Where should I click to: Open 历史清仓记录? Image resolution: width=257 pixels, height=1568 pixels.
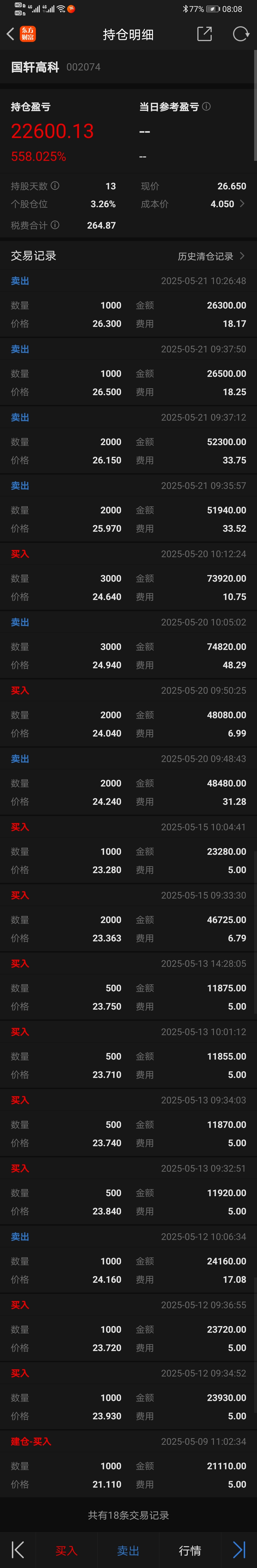pos(211,256)
